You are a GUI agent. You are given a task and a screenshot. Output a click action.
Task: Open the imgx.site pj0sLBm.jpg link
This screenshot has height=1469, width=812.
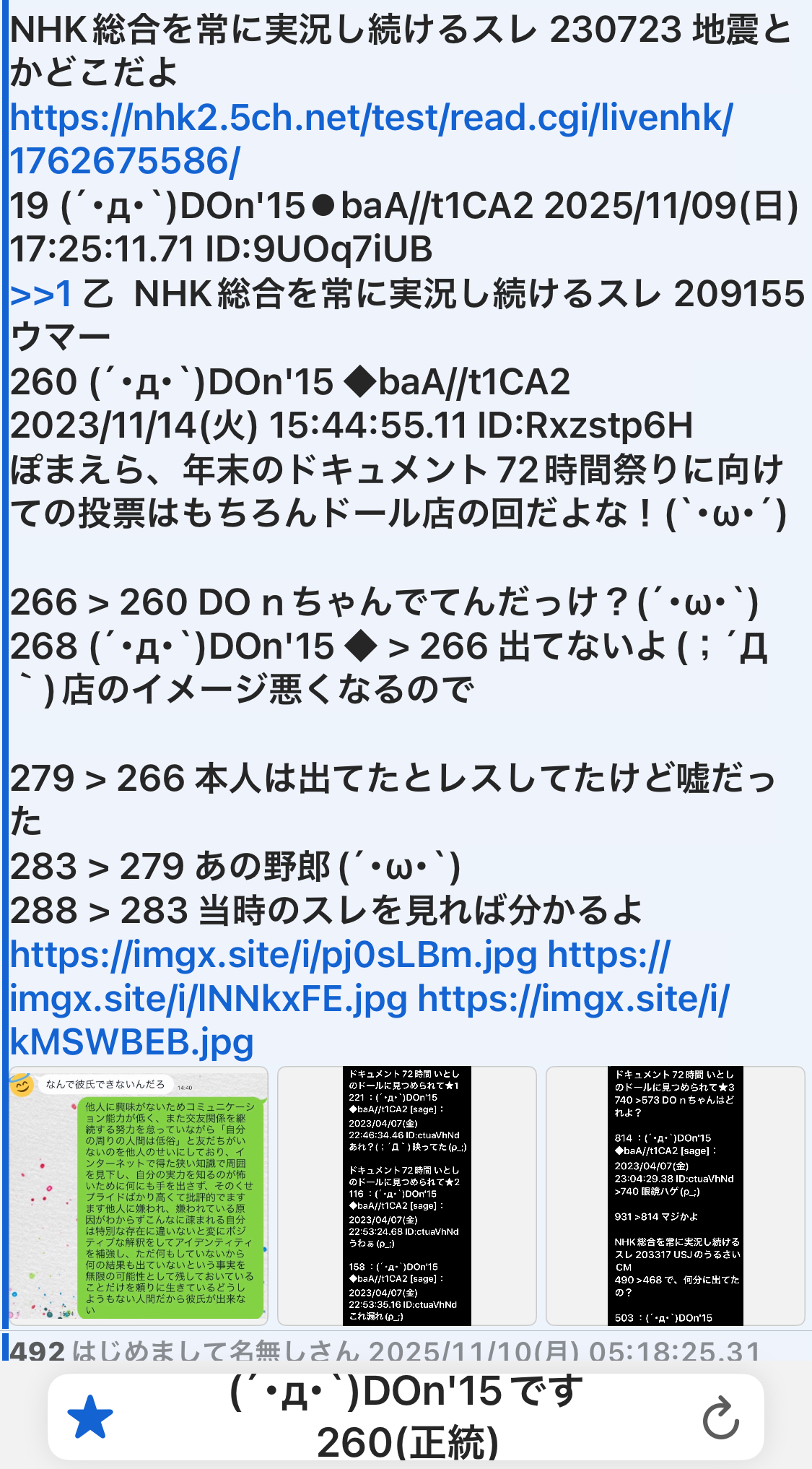pos(274,955)
